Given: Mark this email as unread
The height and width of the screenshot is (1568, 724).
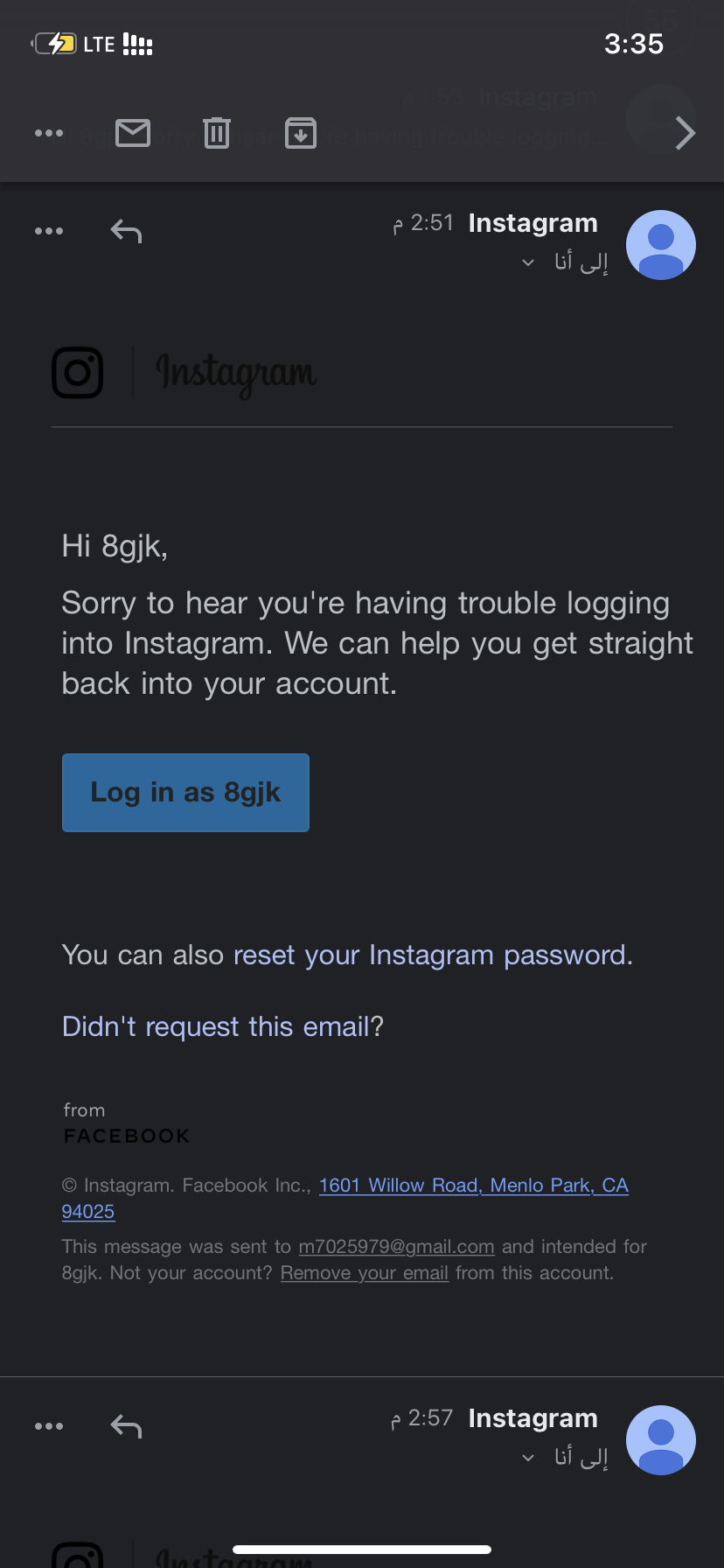Looking at the screenshot, I should (133, 133).
